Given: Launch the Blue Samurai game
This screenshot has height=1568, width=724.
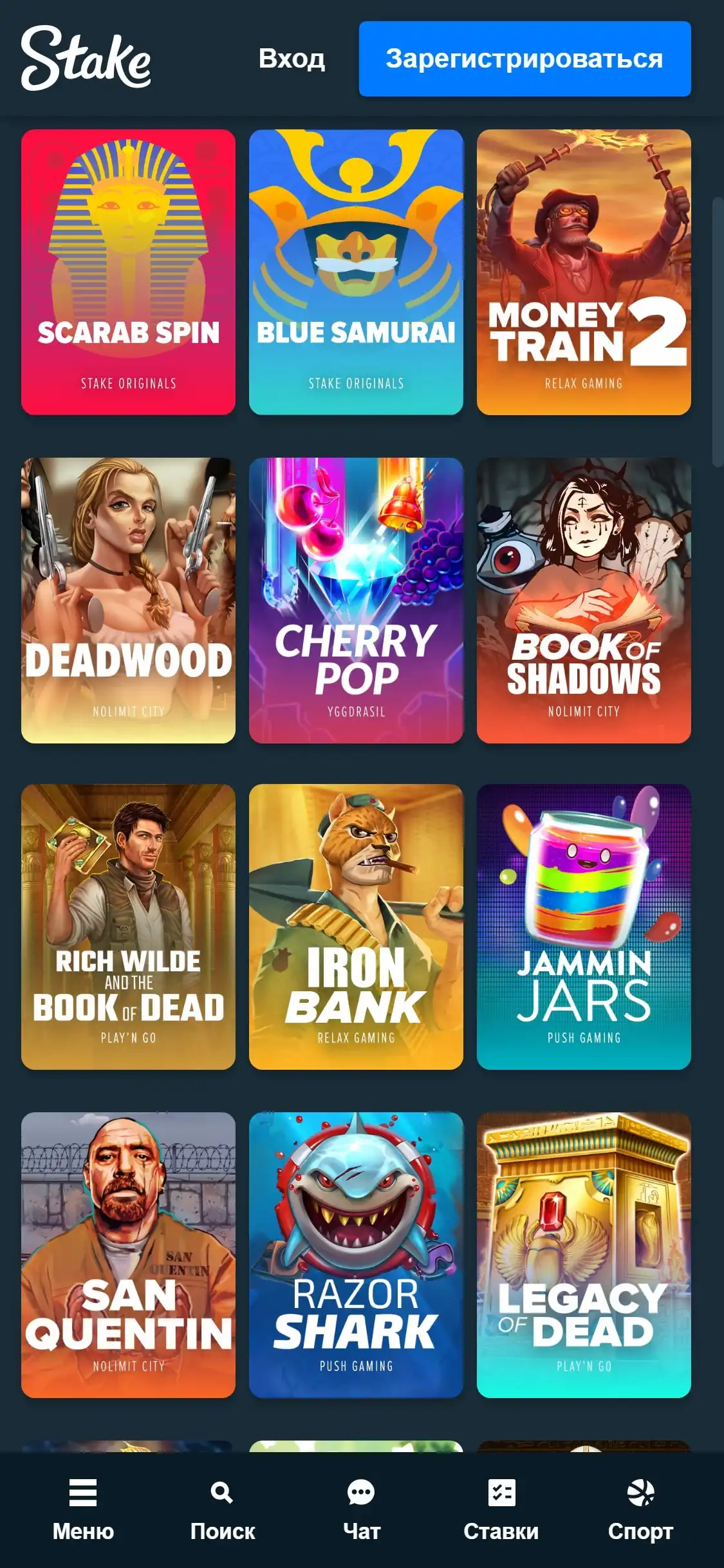Looking at the screenshot, I should click(x=356, y=272).
